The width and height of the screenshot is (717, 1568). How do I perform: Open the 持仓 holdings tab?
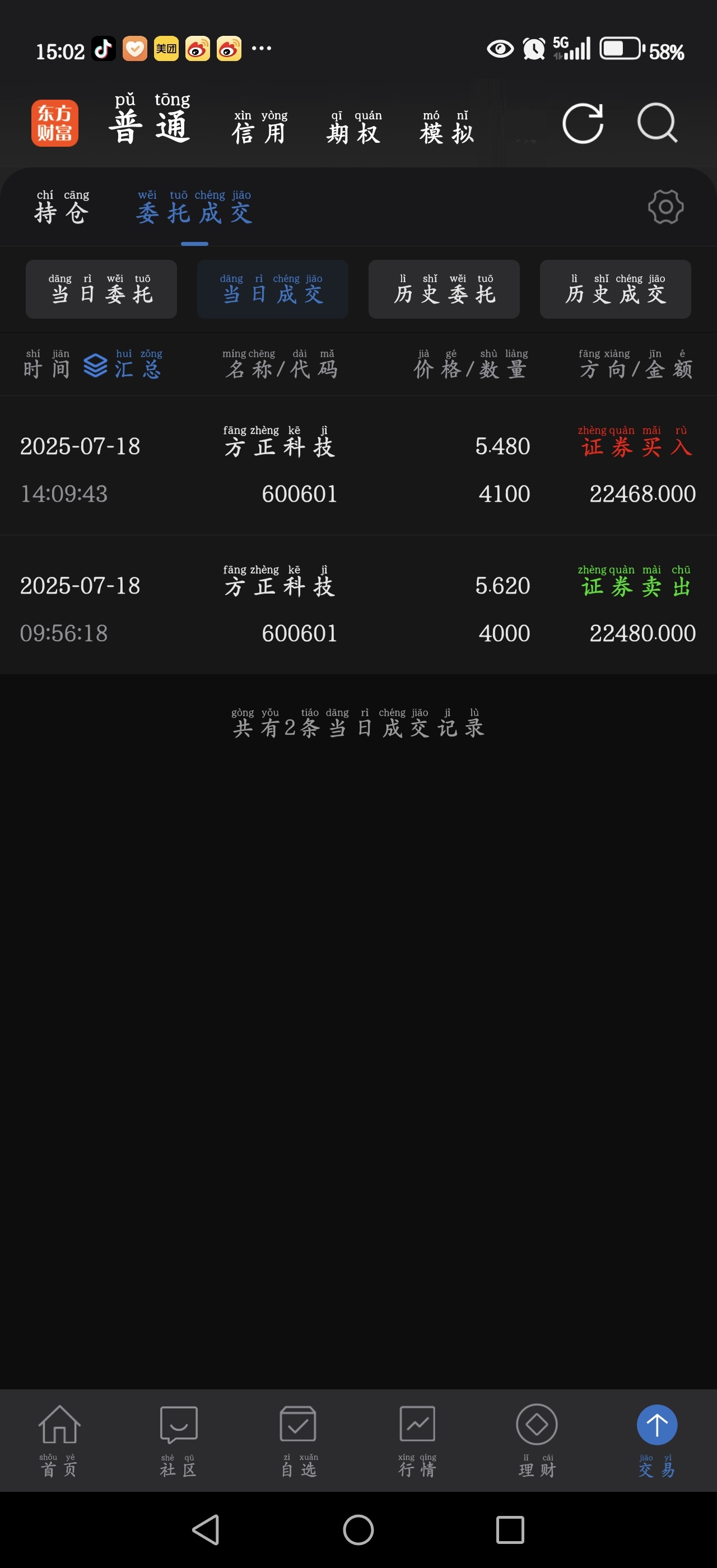point(62,207)
